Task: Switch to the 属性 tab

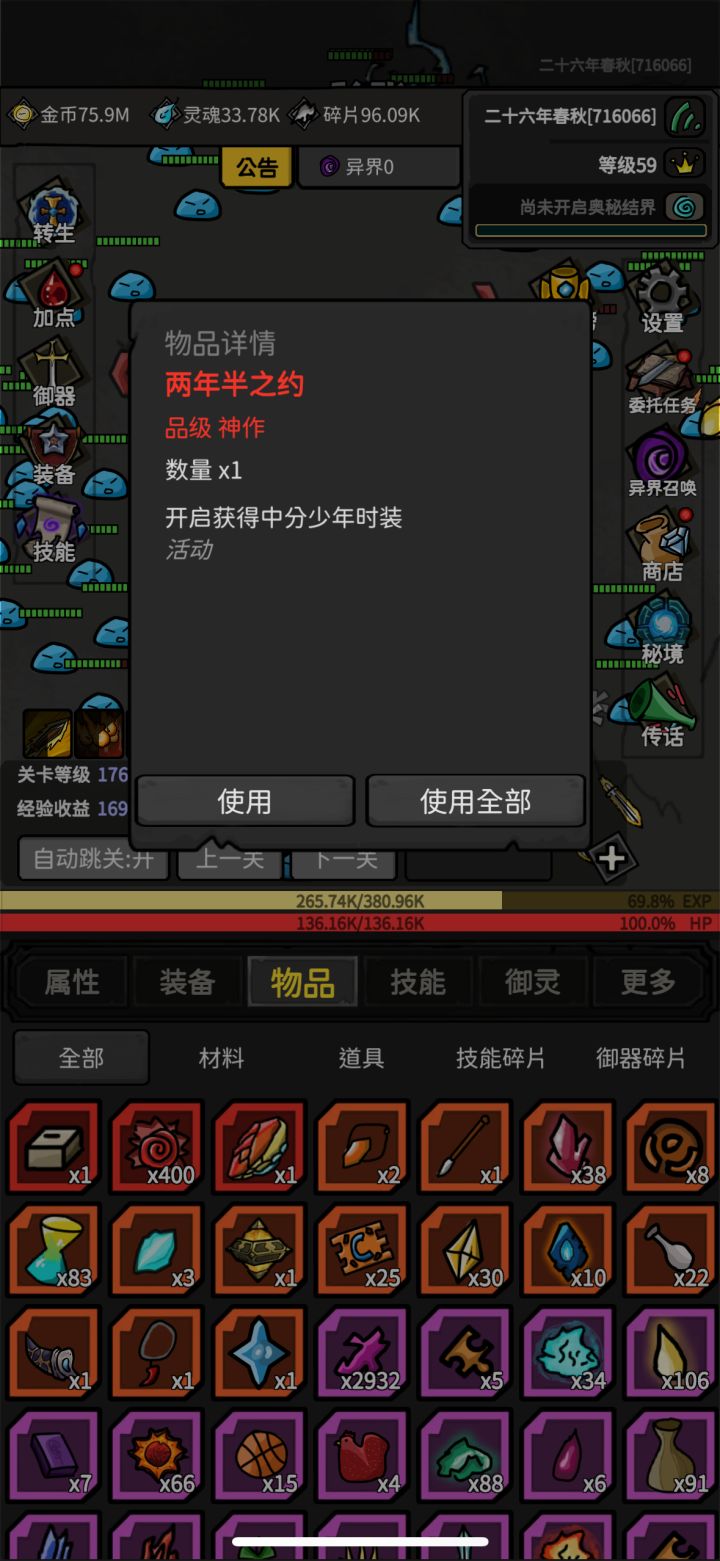Action: click(x=71, y=981)
